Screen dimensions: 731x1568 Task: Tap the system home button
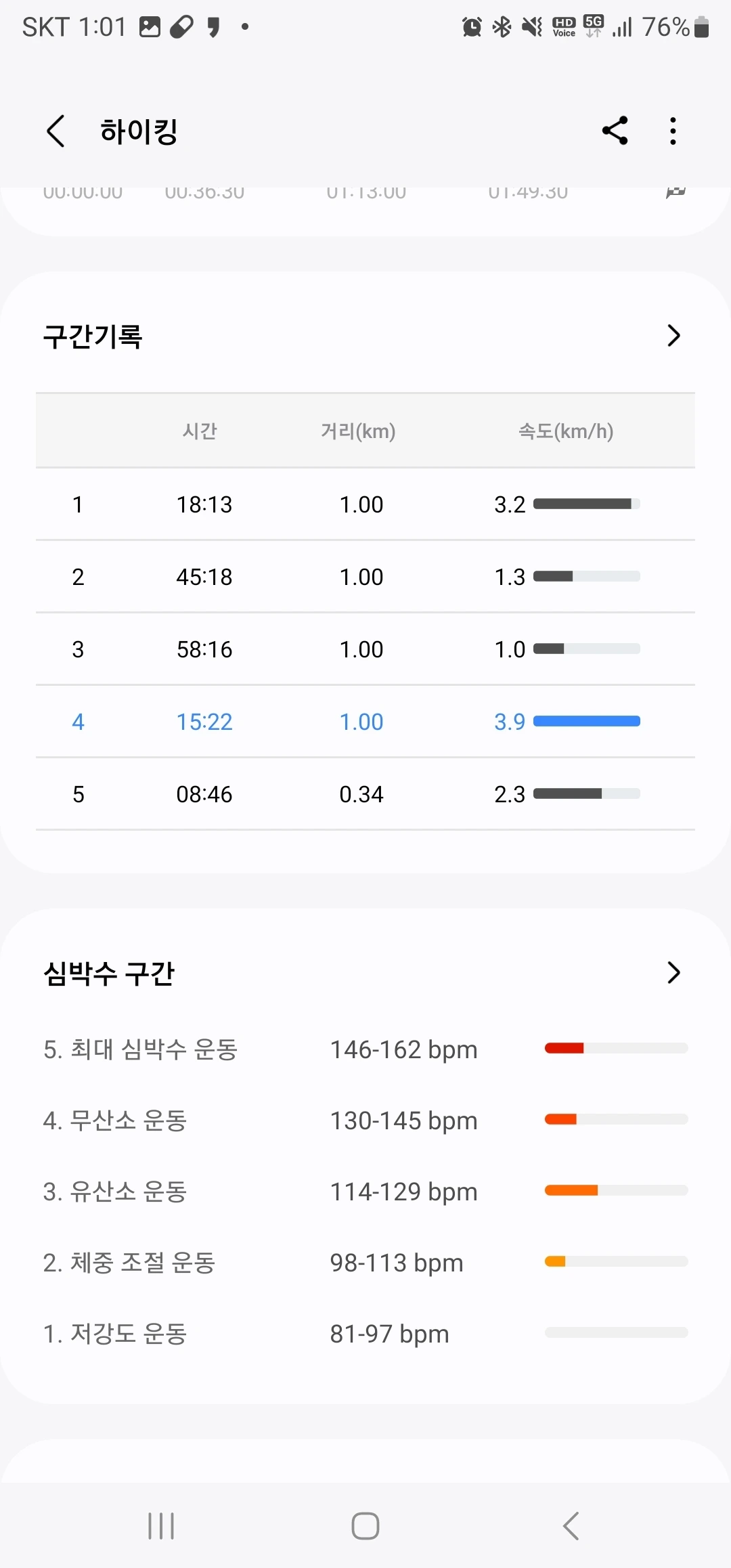(x=365, y=1526)
